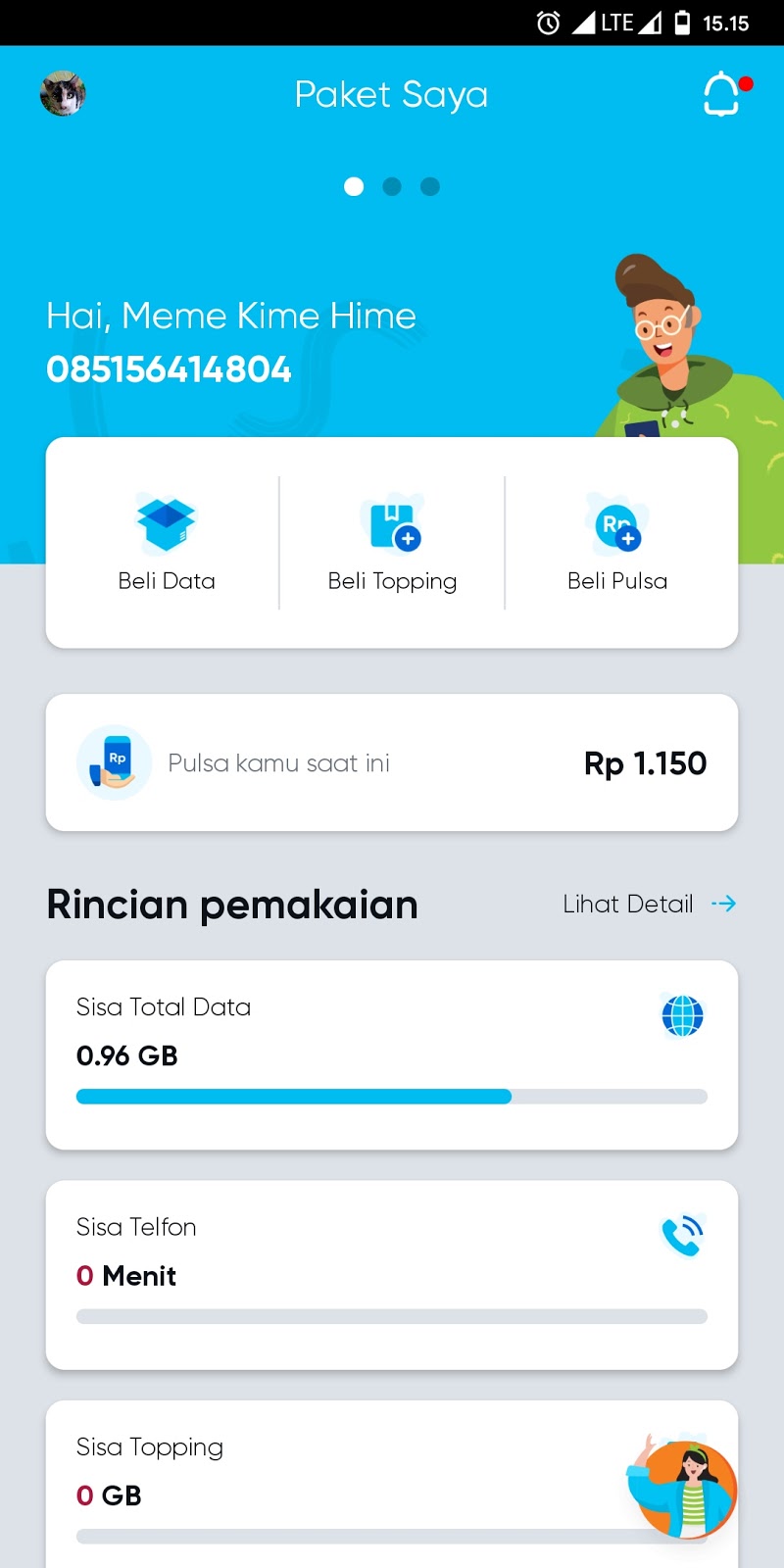Open the Sisa Telfon card
The image size is (784, 1568).
pyautogui.click(x=392, y=1274)
